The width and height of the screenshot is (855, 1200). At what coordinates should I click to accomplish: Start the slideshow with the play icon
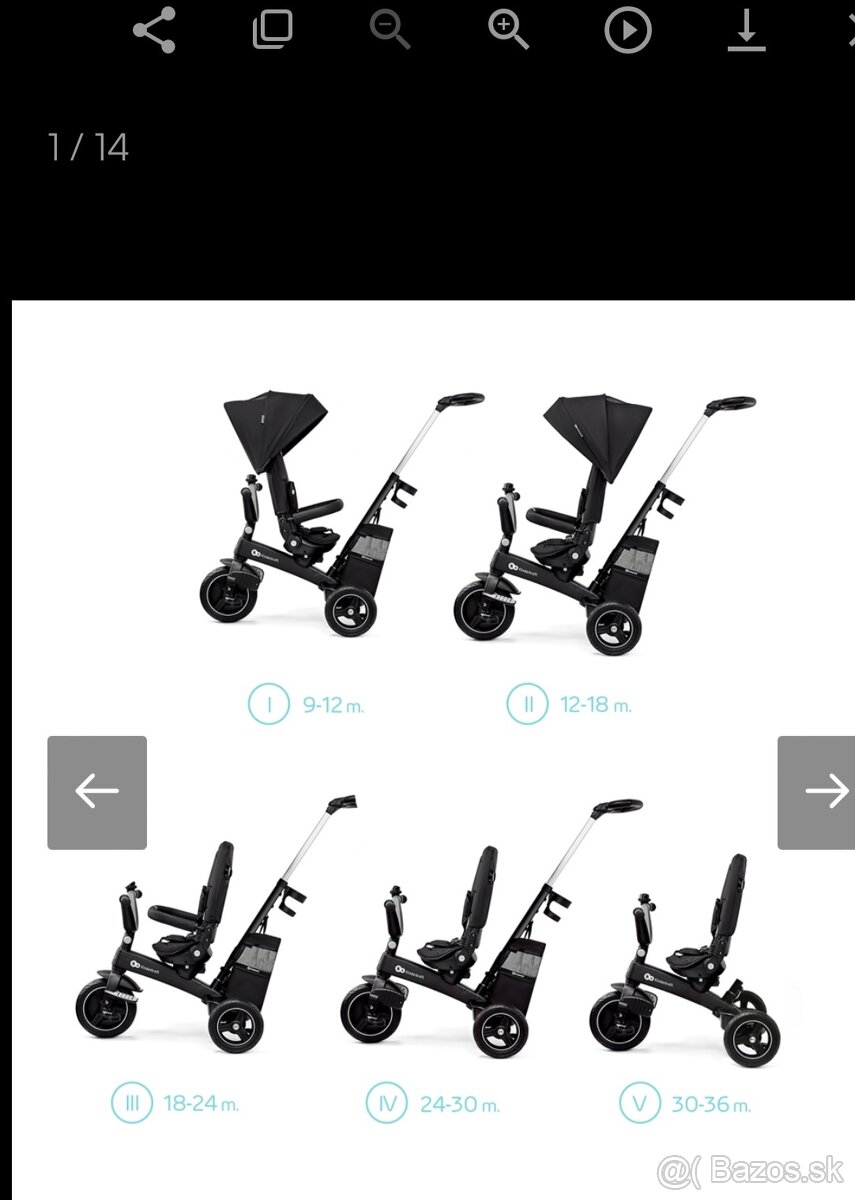point(627,30)
